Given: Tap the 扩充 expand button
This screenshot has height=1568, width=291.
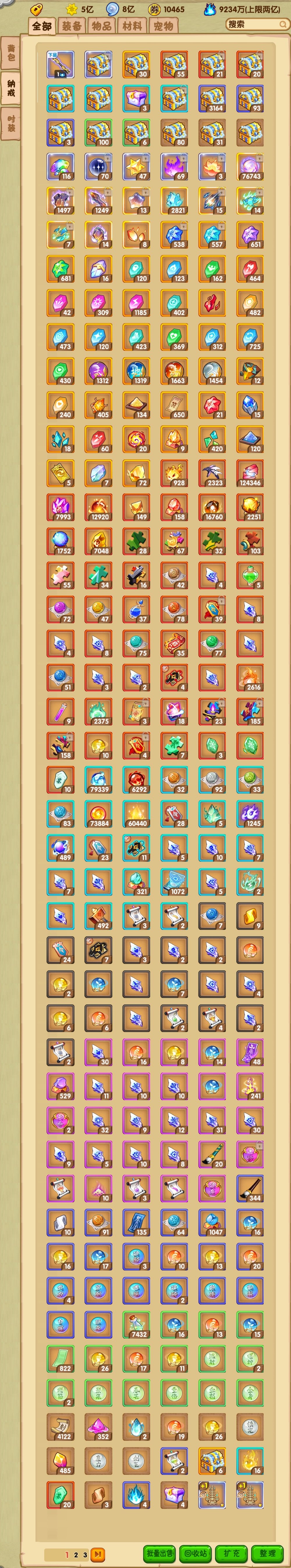Looking at the screenshot, I should [x=232, y=1553].
